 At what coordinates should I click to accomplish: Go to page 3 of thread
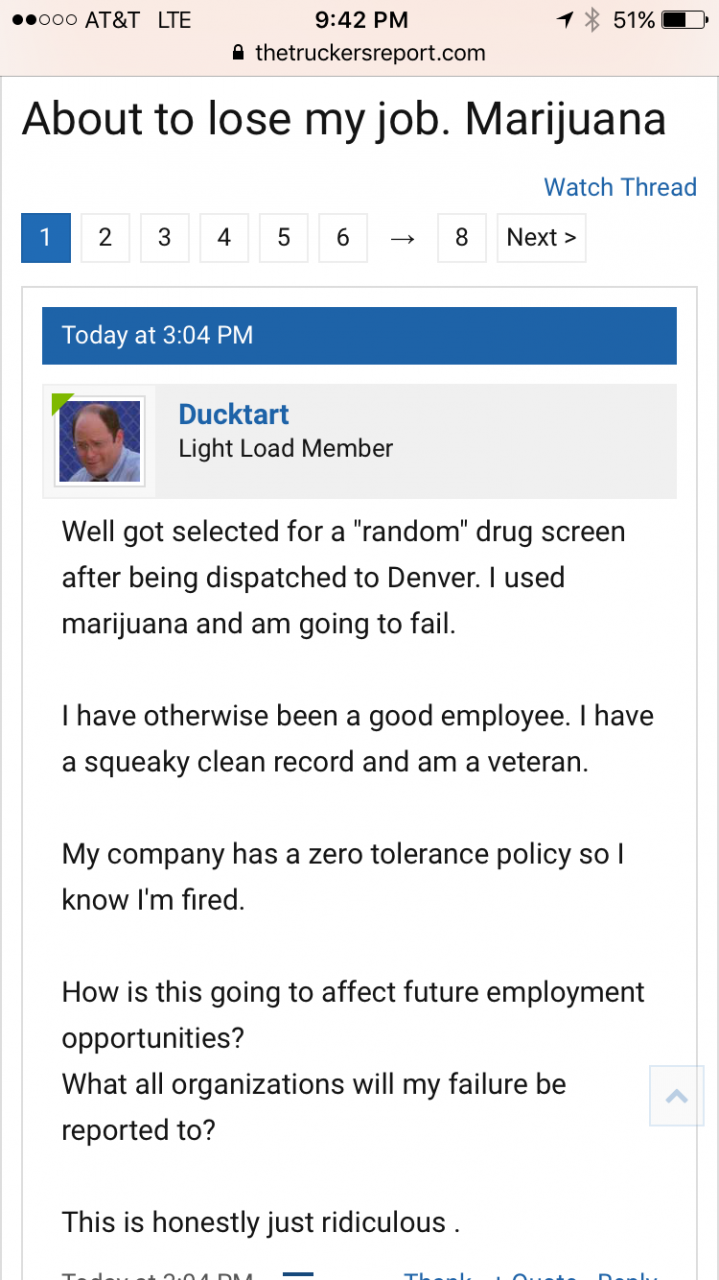point(164,238)
